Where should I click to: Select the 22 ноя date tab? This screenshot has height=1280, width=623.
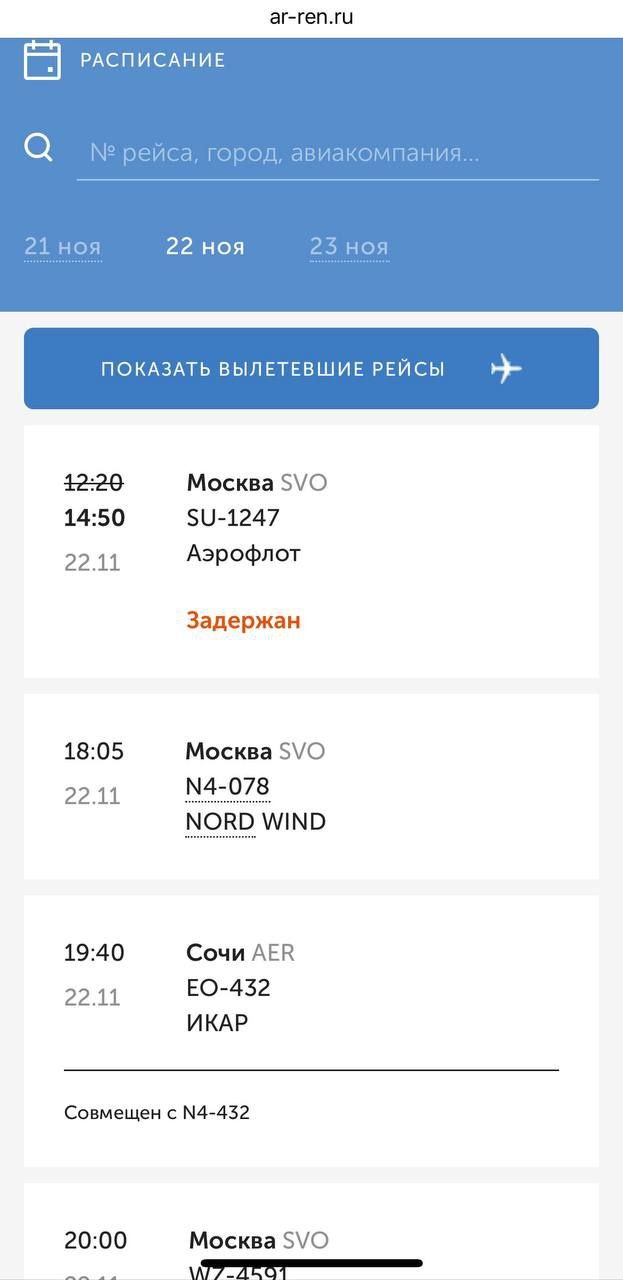click(x=205, y=247)
